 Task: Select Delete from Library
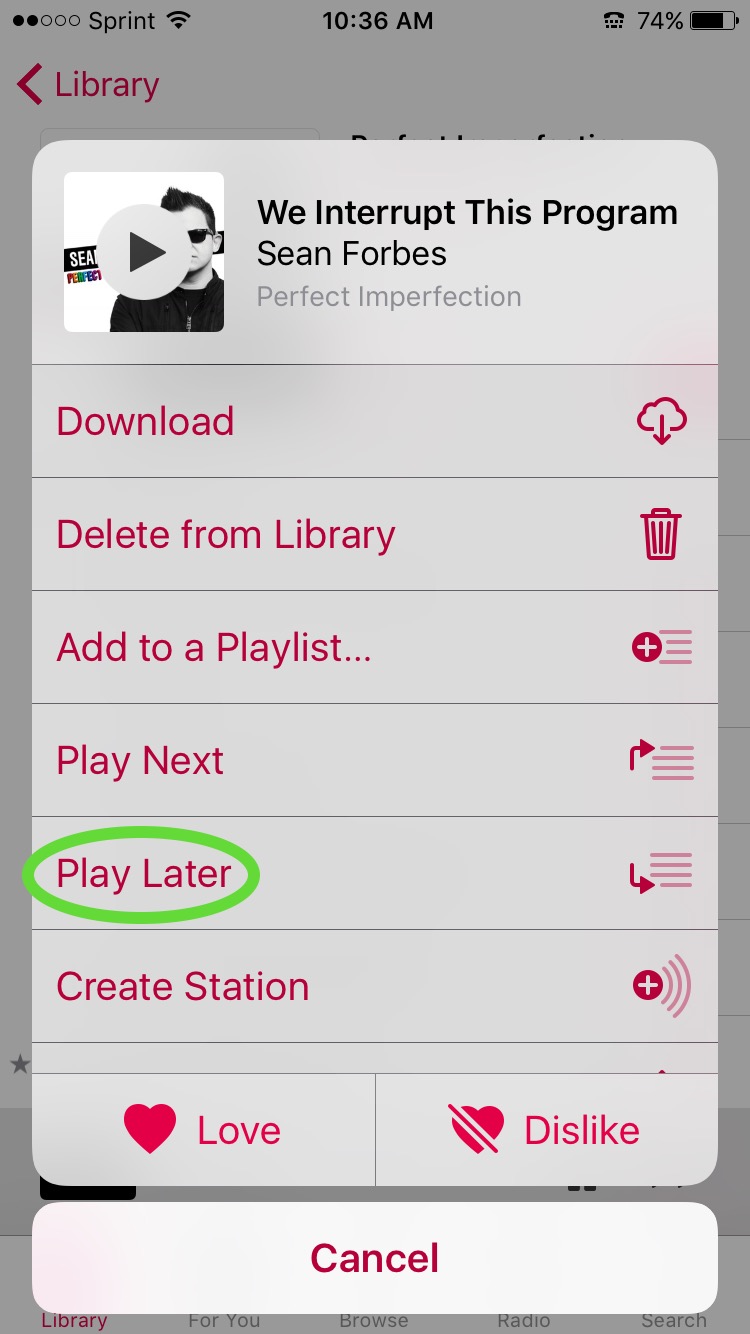coord(375,534)
